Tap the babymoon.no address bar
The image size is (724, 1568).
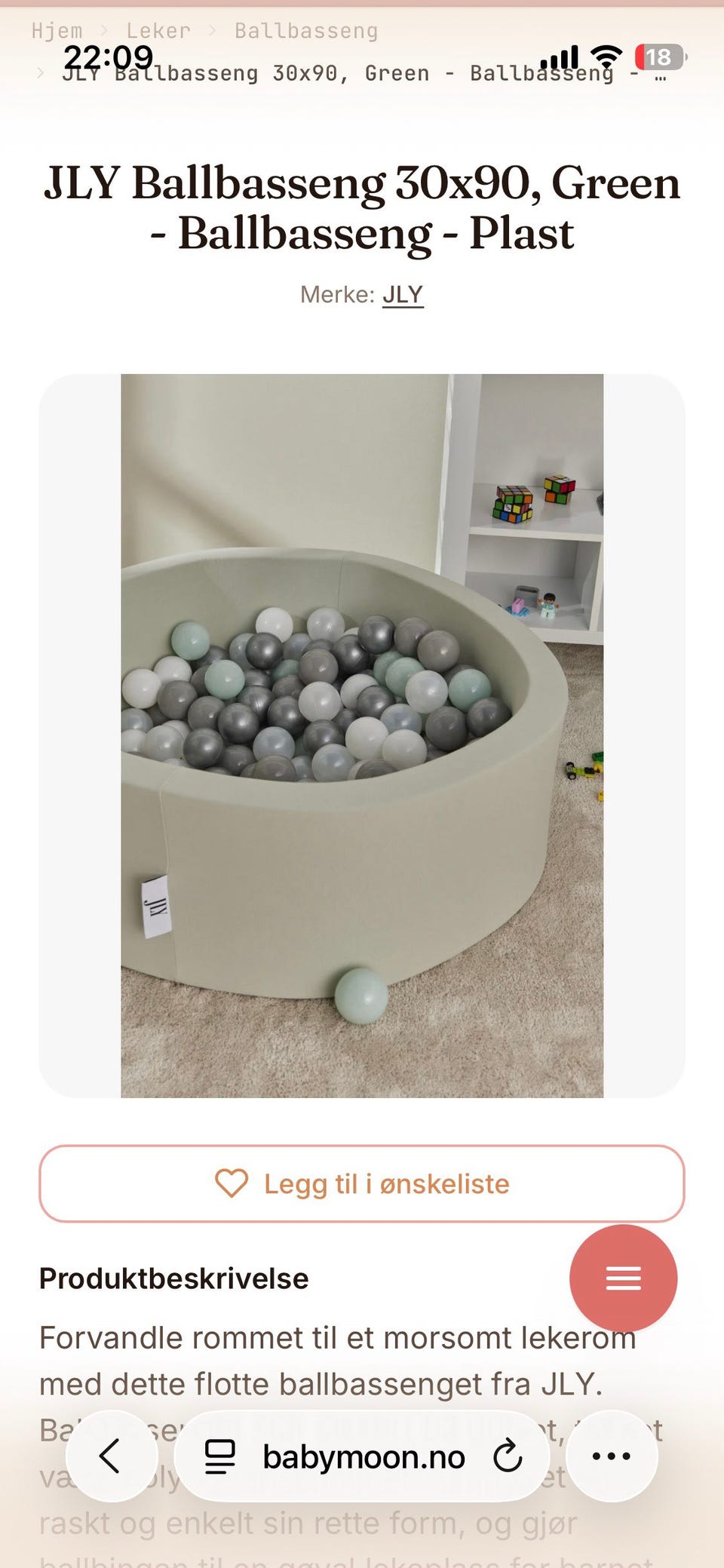tap(363, 1456)
